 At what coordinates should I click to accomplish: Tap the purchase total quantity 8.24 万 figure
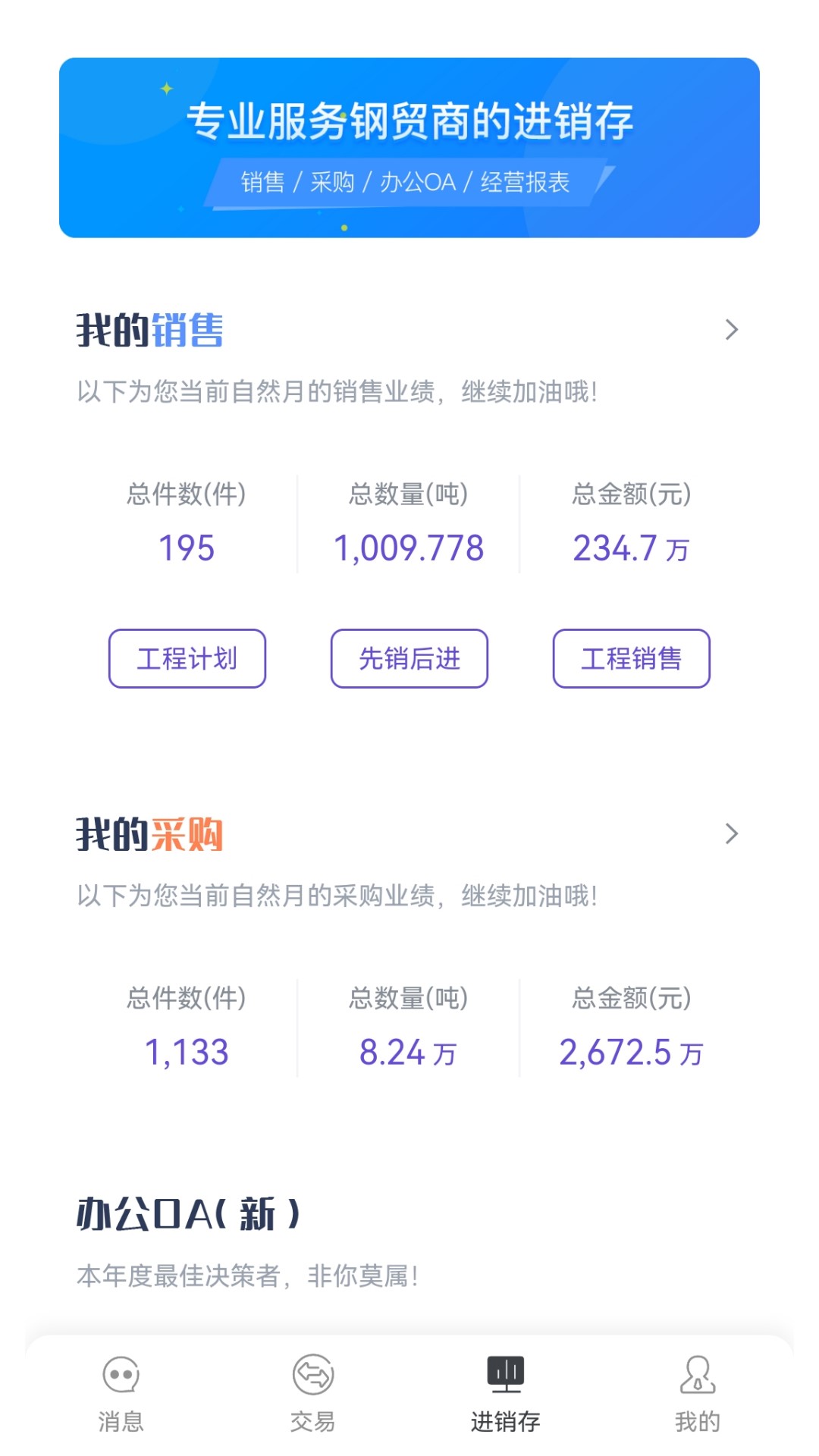click(408, 1051)
